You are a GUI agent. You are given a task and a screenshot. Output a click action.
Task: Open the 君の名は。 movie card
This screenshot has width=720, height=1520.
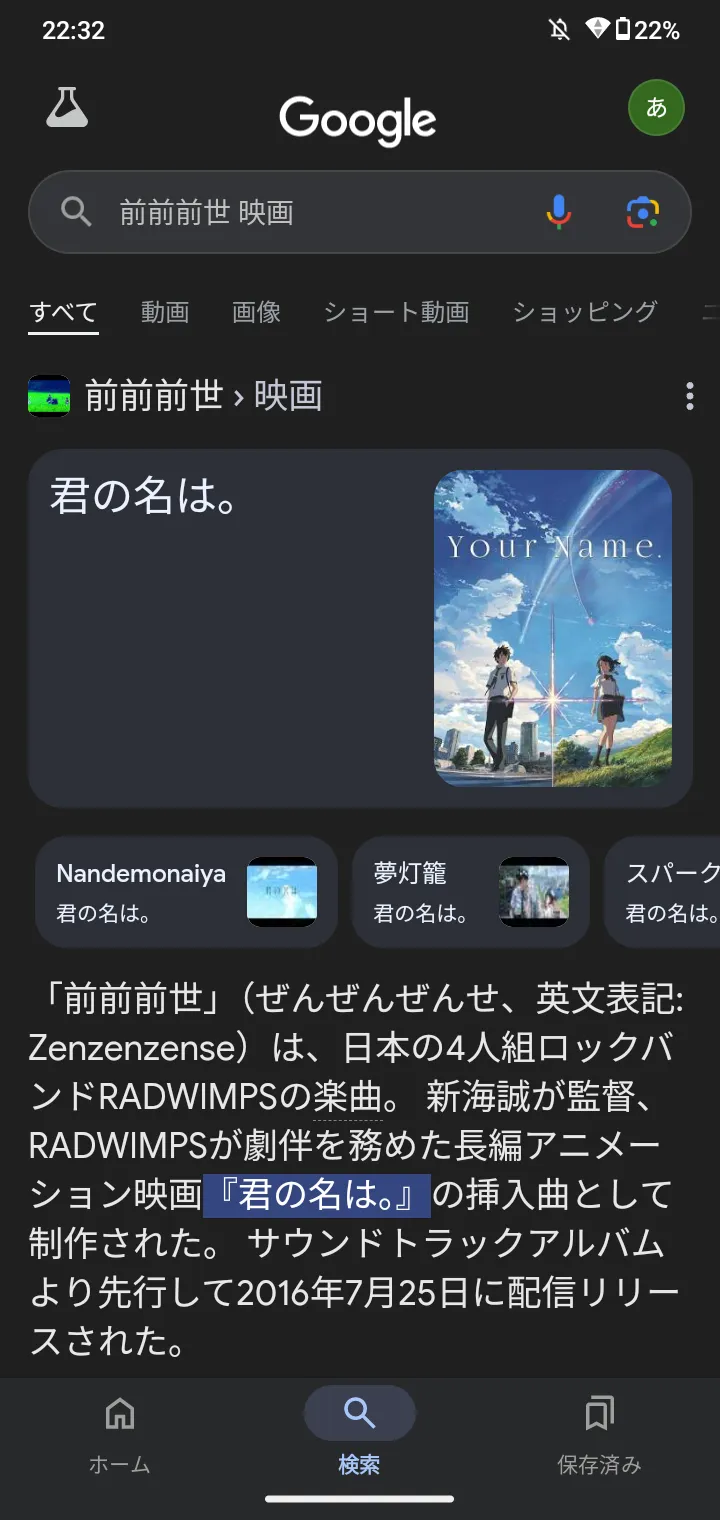pos(360,628)
